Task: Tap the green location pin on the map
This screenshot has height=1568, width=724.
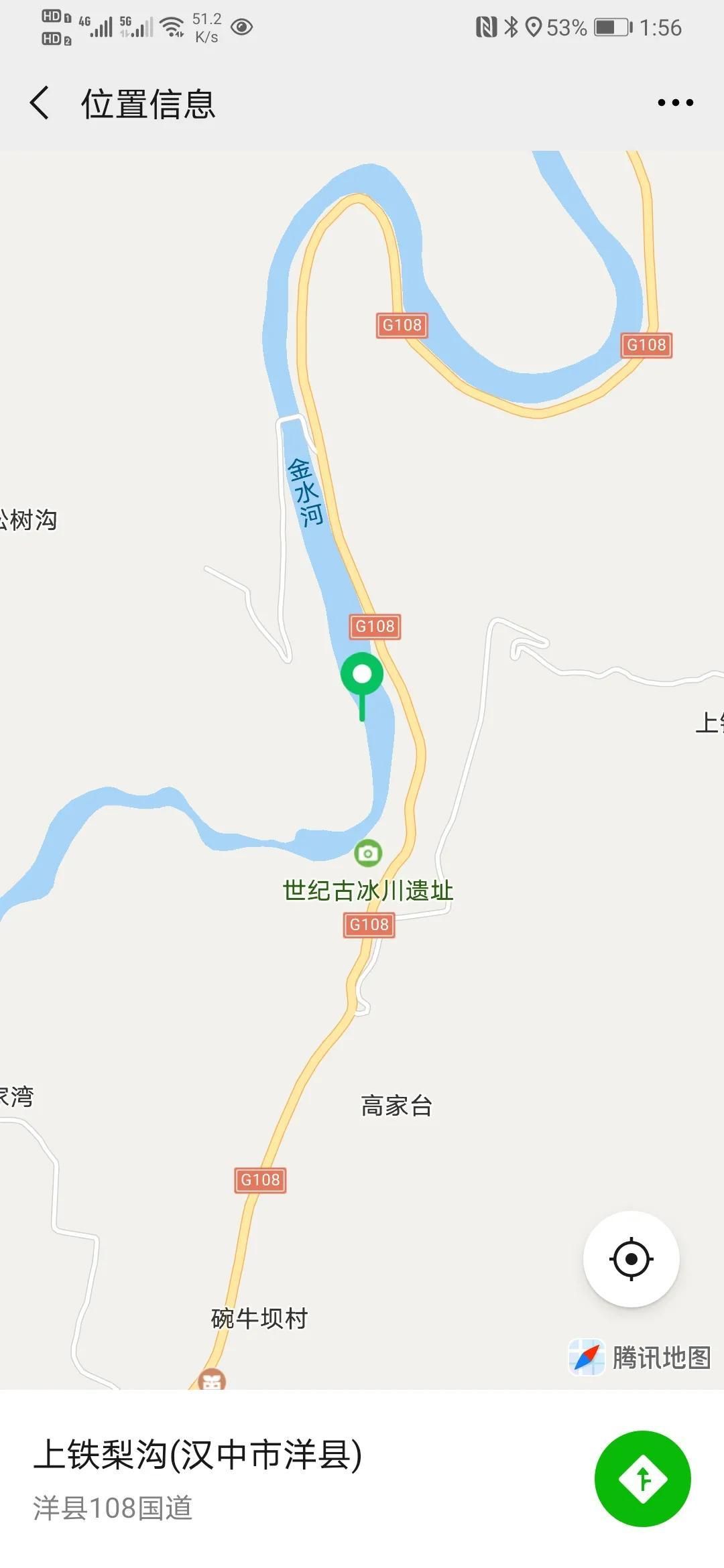Action: [362, 675]
